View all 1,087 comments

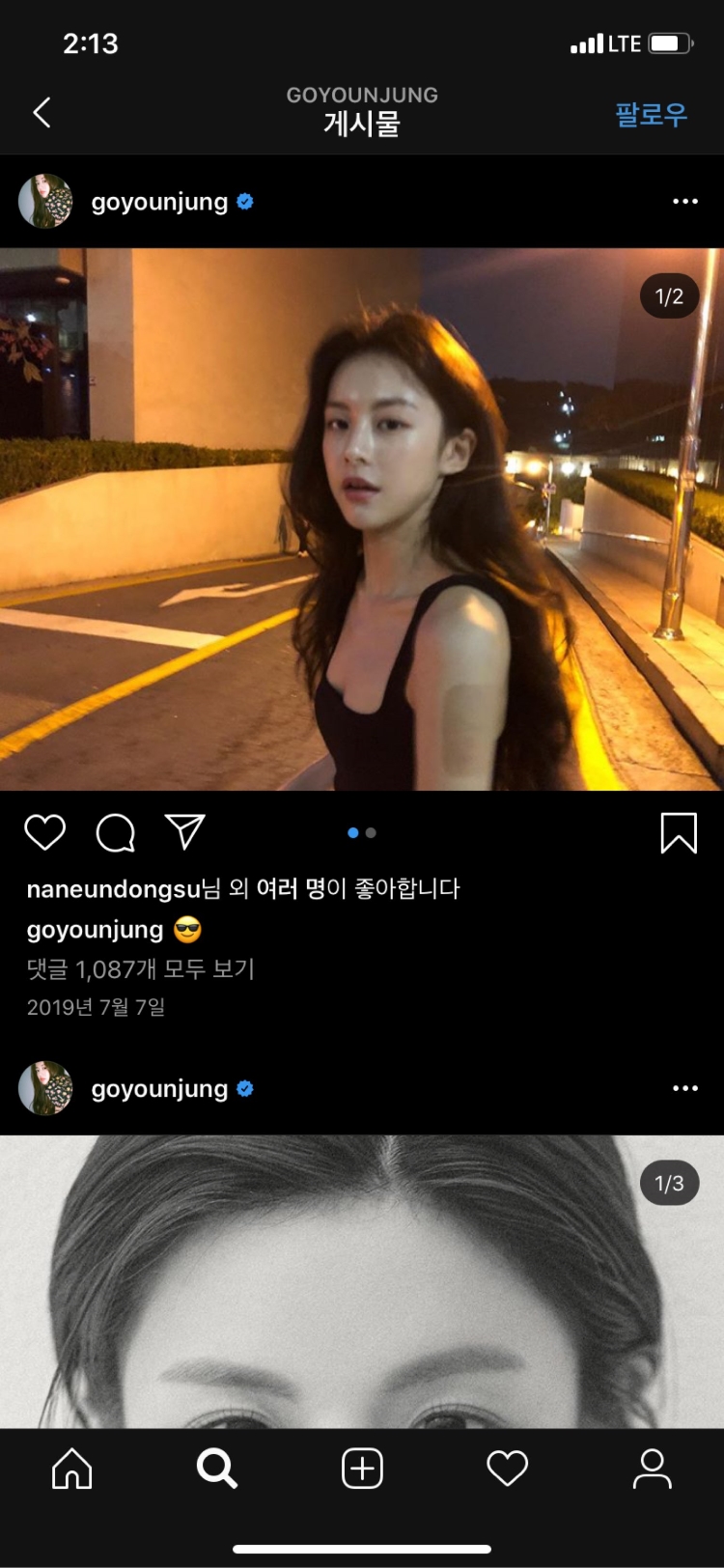click(x=141, y=968)
